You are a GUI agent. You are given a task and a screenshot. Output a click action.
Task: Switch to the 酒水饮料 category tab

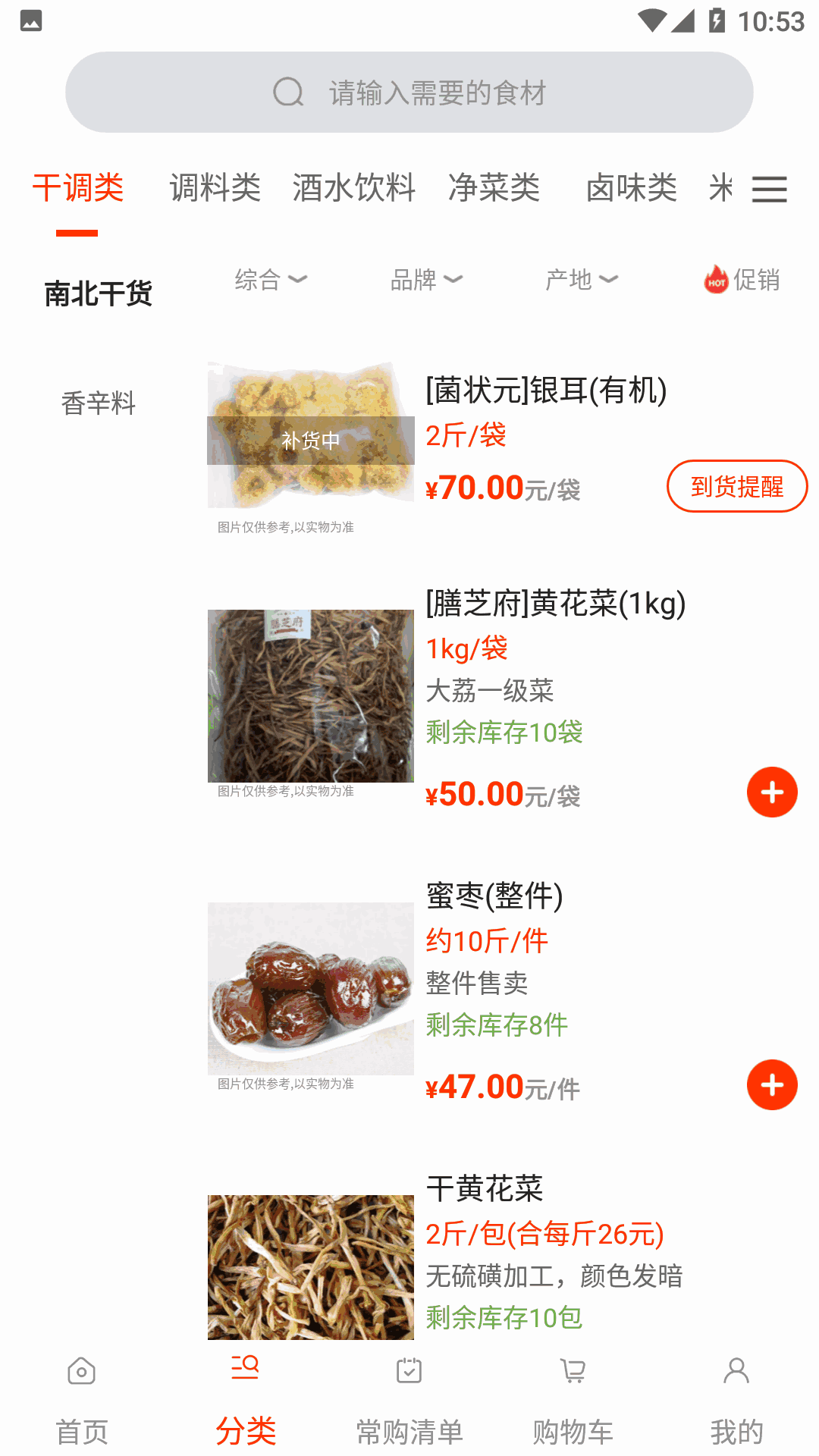[354, 188]
